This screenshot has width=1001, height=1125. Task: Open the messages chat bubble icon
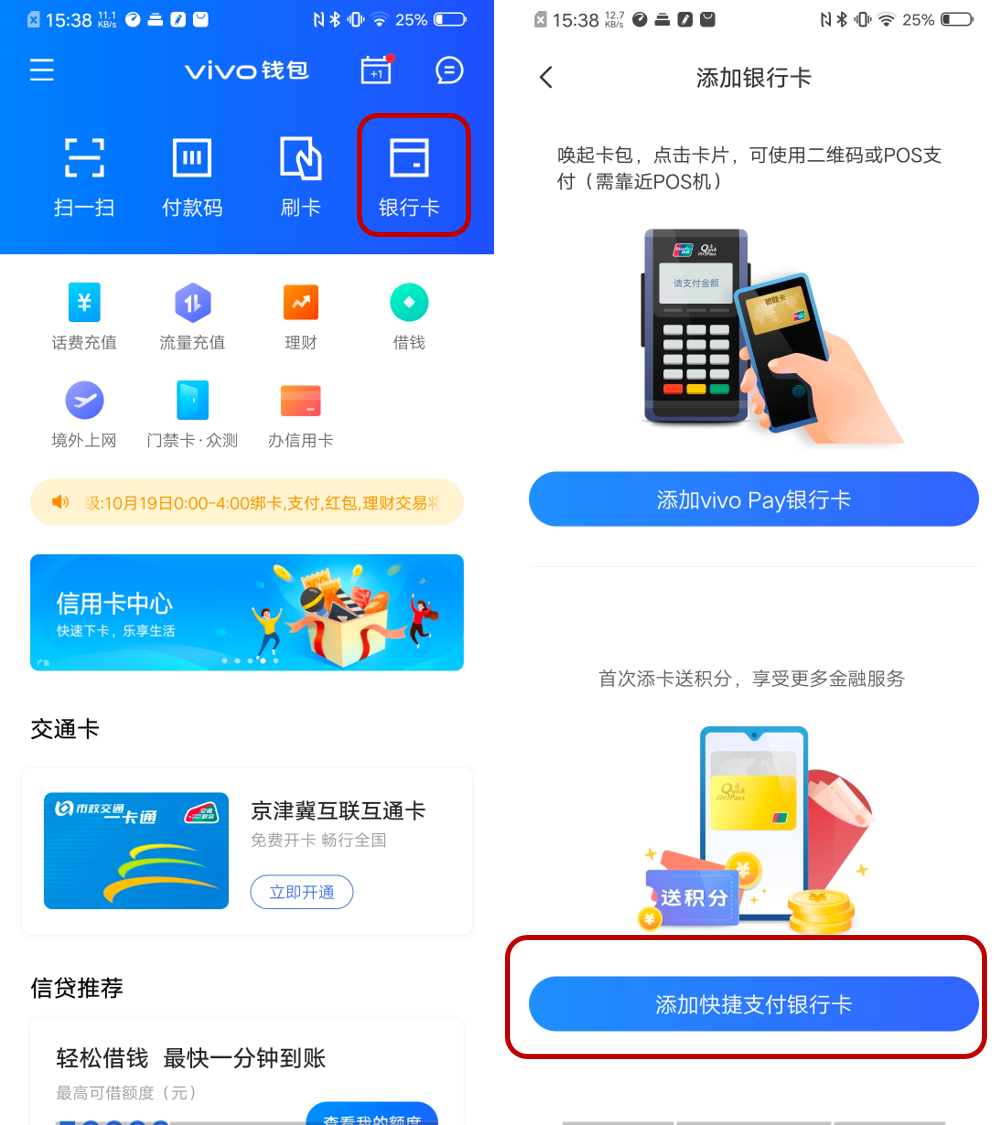point(450,70)
